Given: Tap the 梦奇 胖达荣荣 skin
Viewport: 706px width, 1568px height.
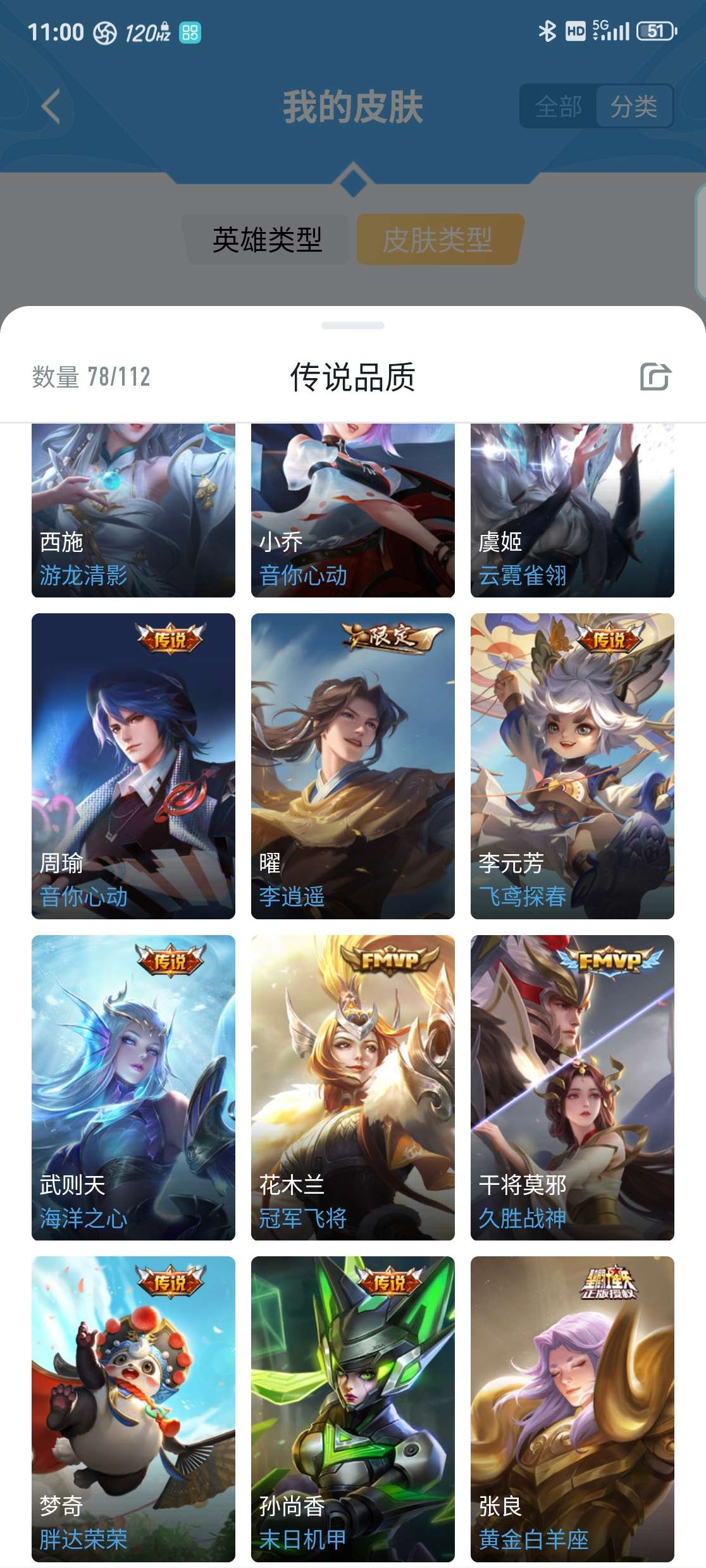Looking at the screenshot, I should (133, 1409).
